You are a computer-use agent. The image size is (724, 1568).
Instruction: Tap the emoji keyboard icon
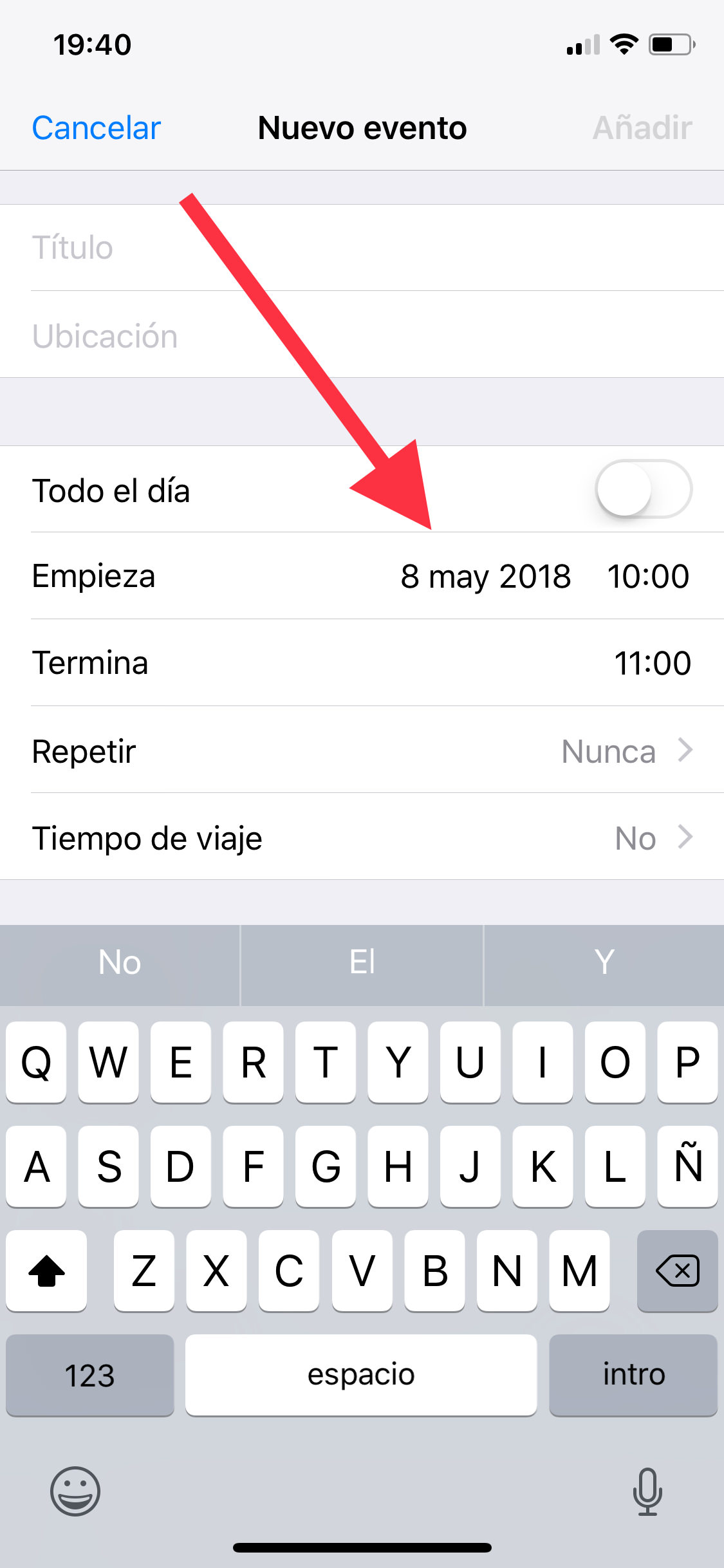[x=75, y=1492]
